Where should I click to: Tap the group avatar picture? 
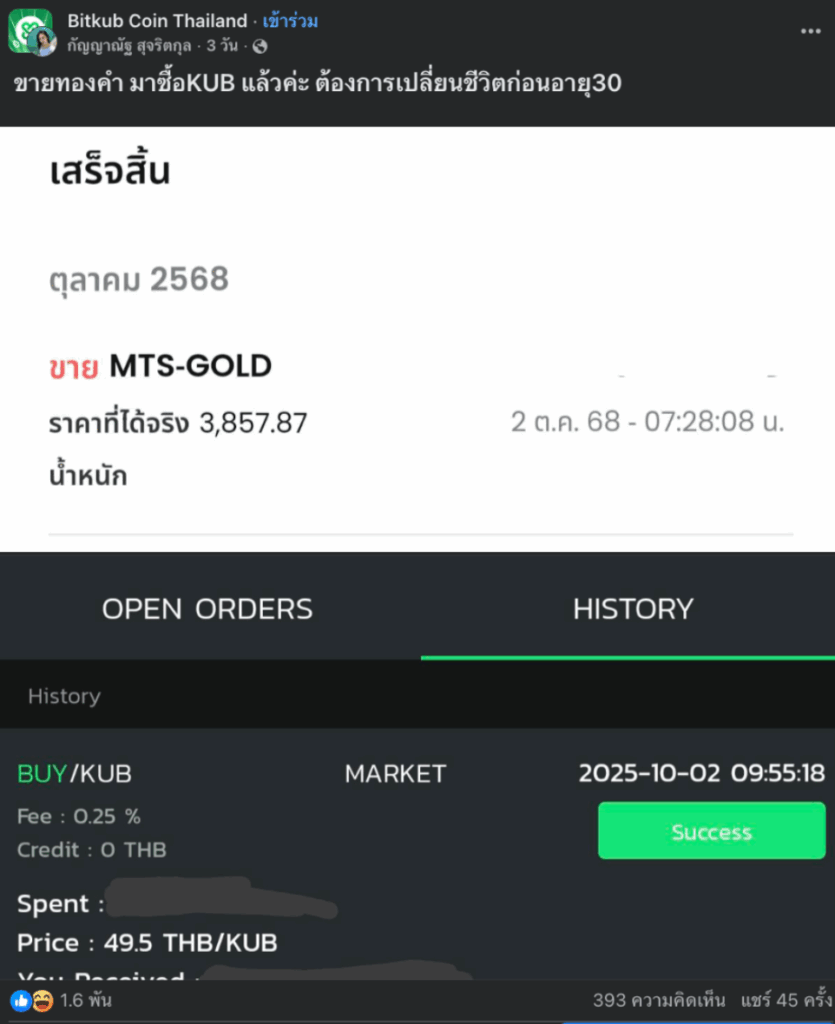pyautogui.click(x=28, y=30)
